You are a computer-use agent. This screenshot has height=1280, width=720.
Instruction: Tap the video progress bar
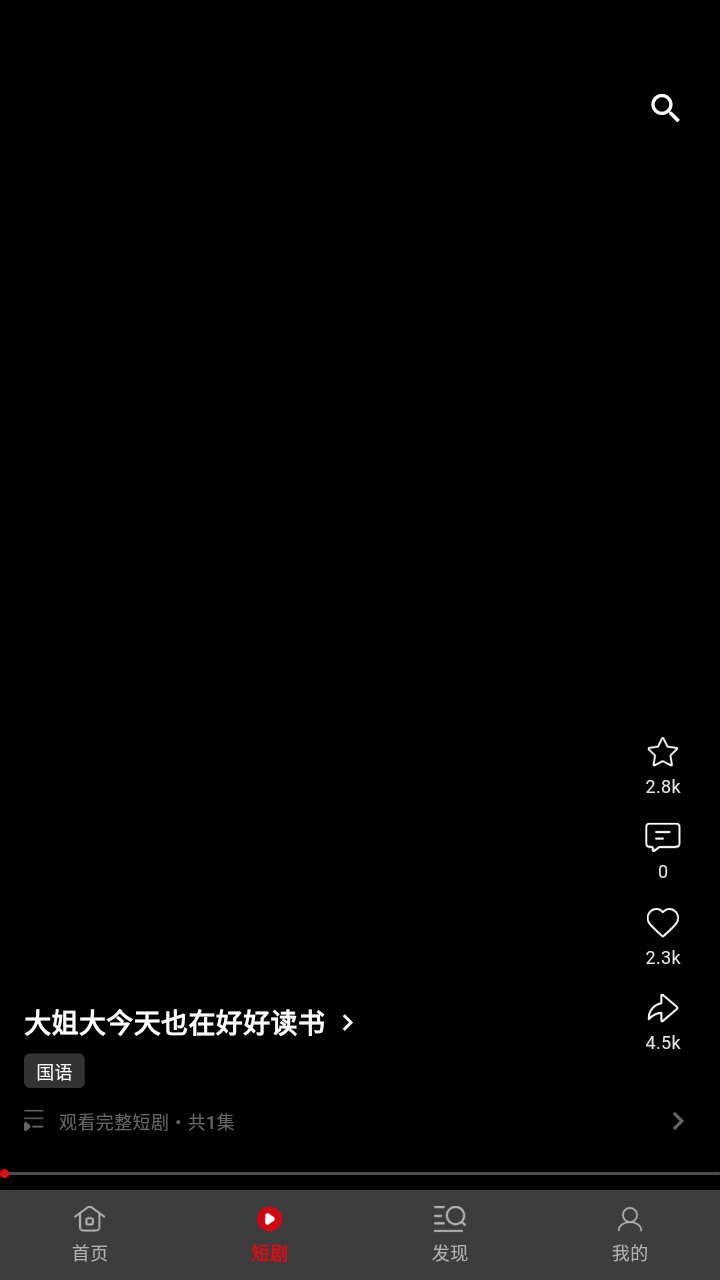tap(360, 1173)
